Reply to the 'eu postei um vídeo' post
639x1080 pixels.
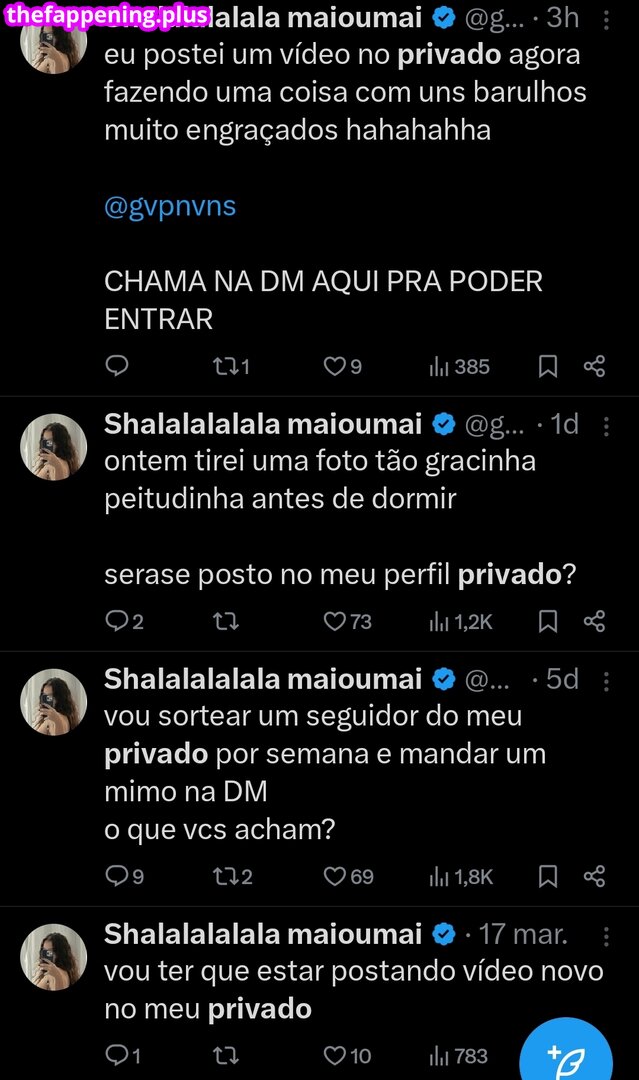(117, 367)
